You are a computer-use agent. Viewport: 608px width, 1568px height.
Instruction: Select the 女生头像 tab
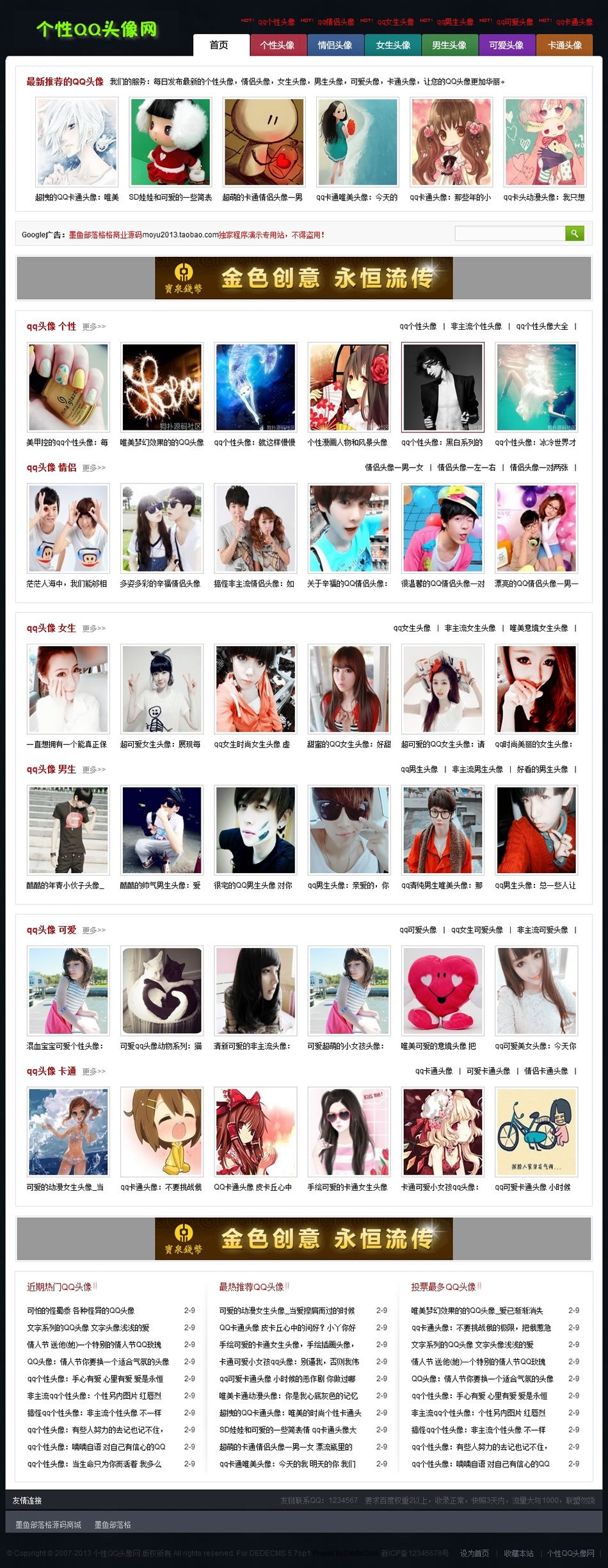[x=392, y=45]
